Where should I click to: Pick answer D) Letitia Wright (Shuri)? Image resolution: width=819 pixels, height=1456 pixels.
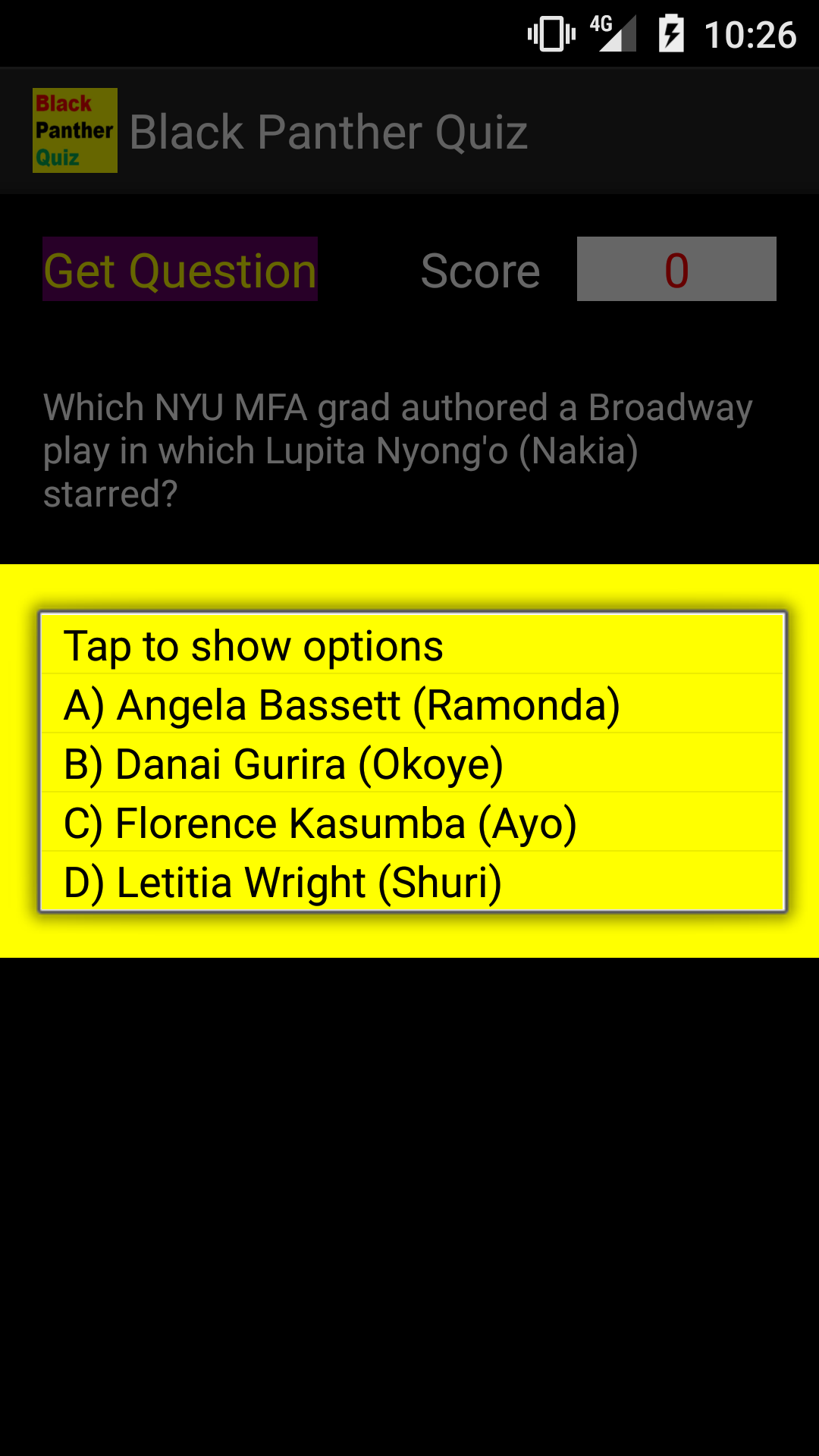(282, 882)
